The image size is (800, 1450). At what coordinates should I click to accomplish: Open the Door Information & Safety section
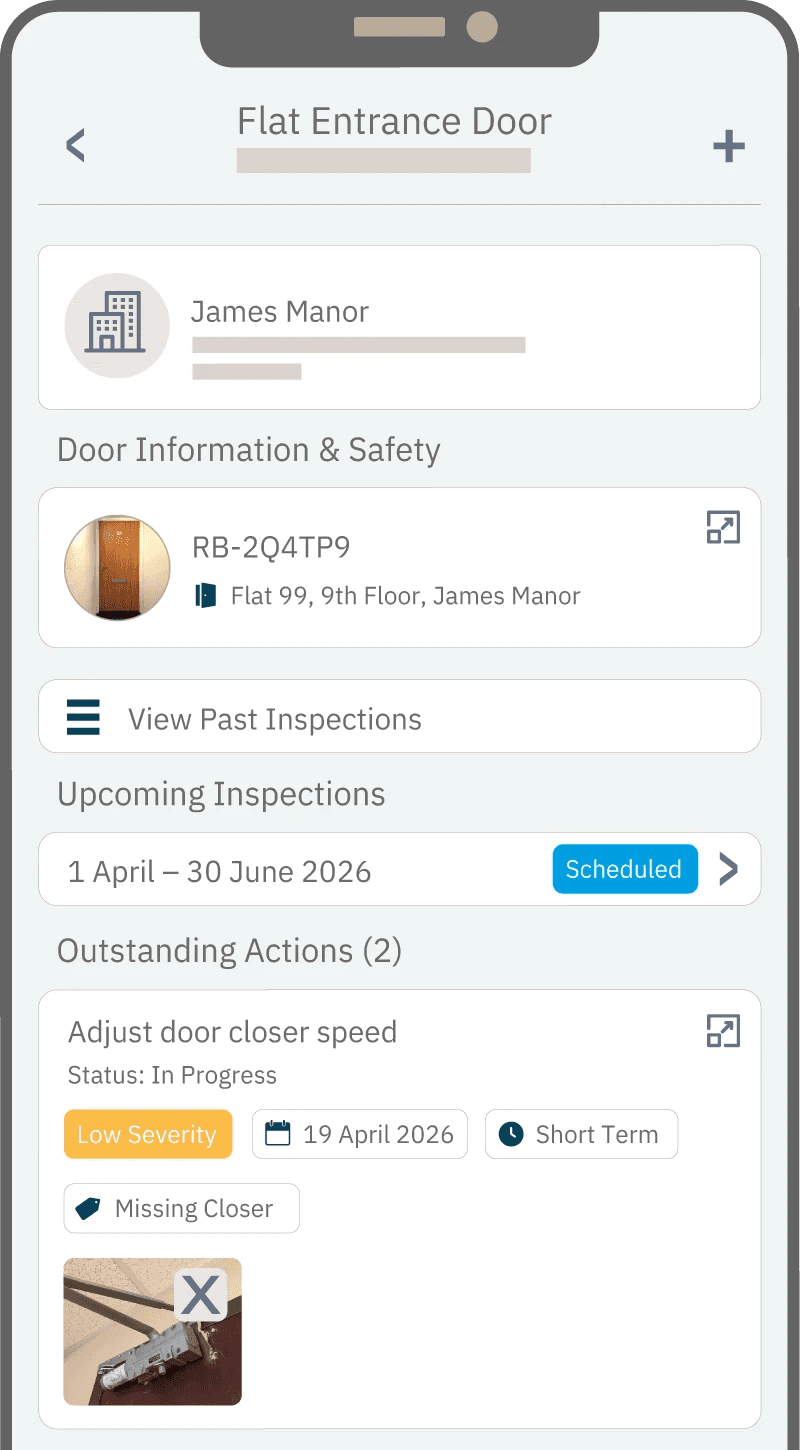[249, 449]
